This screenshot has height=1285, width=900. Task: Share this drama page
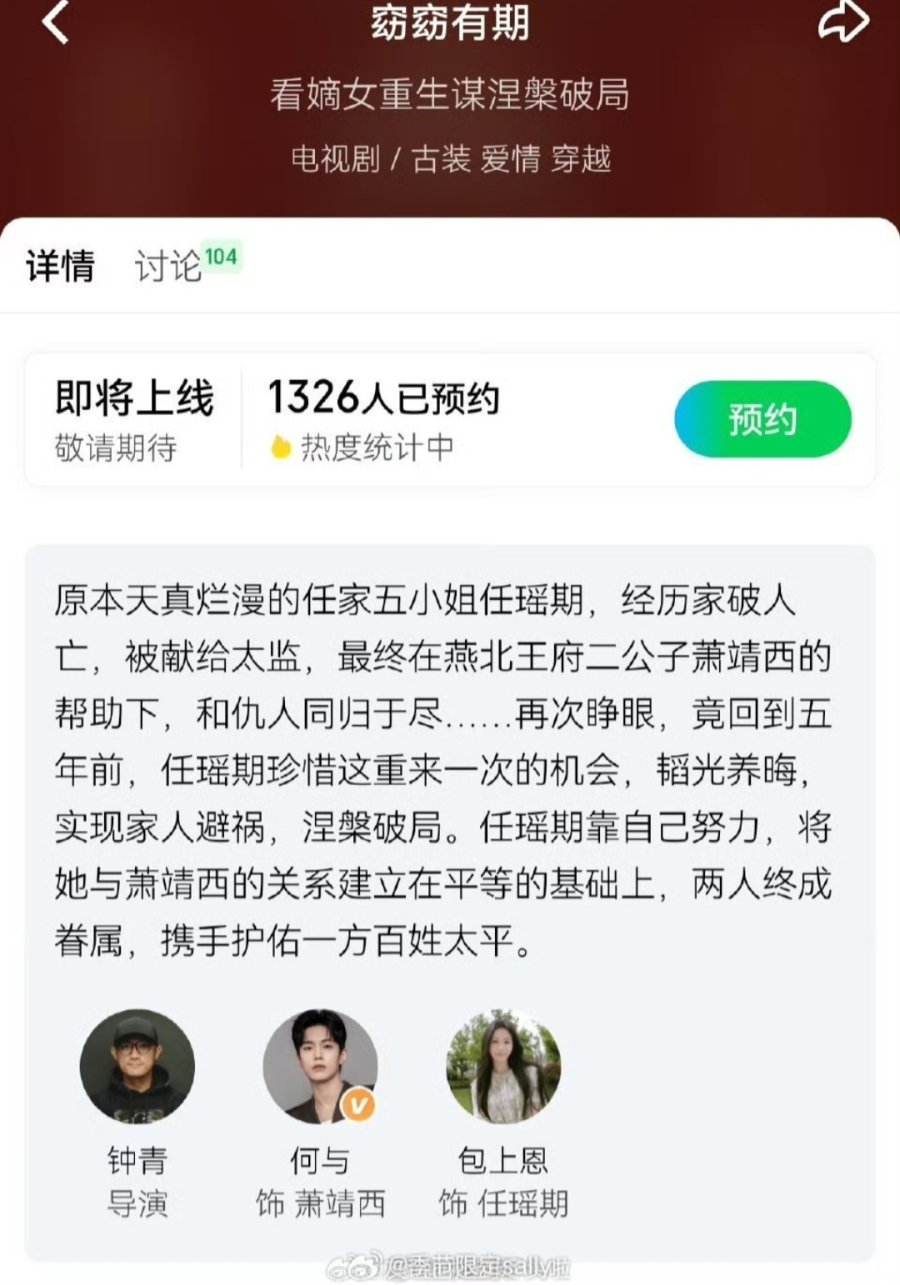844,20
